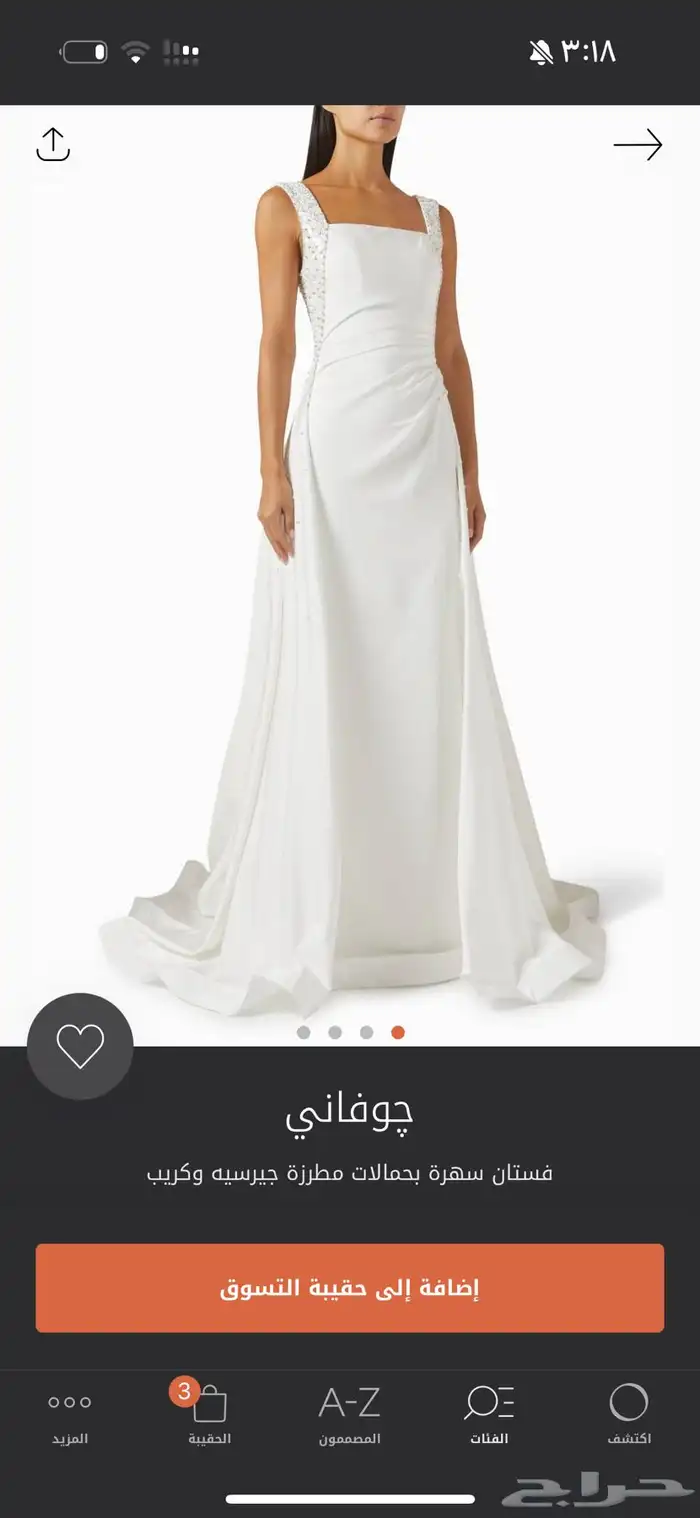Share this dress
Image resolution: width=700 pixels, height=1518 pixels.
tap(53, 144)
